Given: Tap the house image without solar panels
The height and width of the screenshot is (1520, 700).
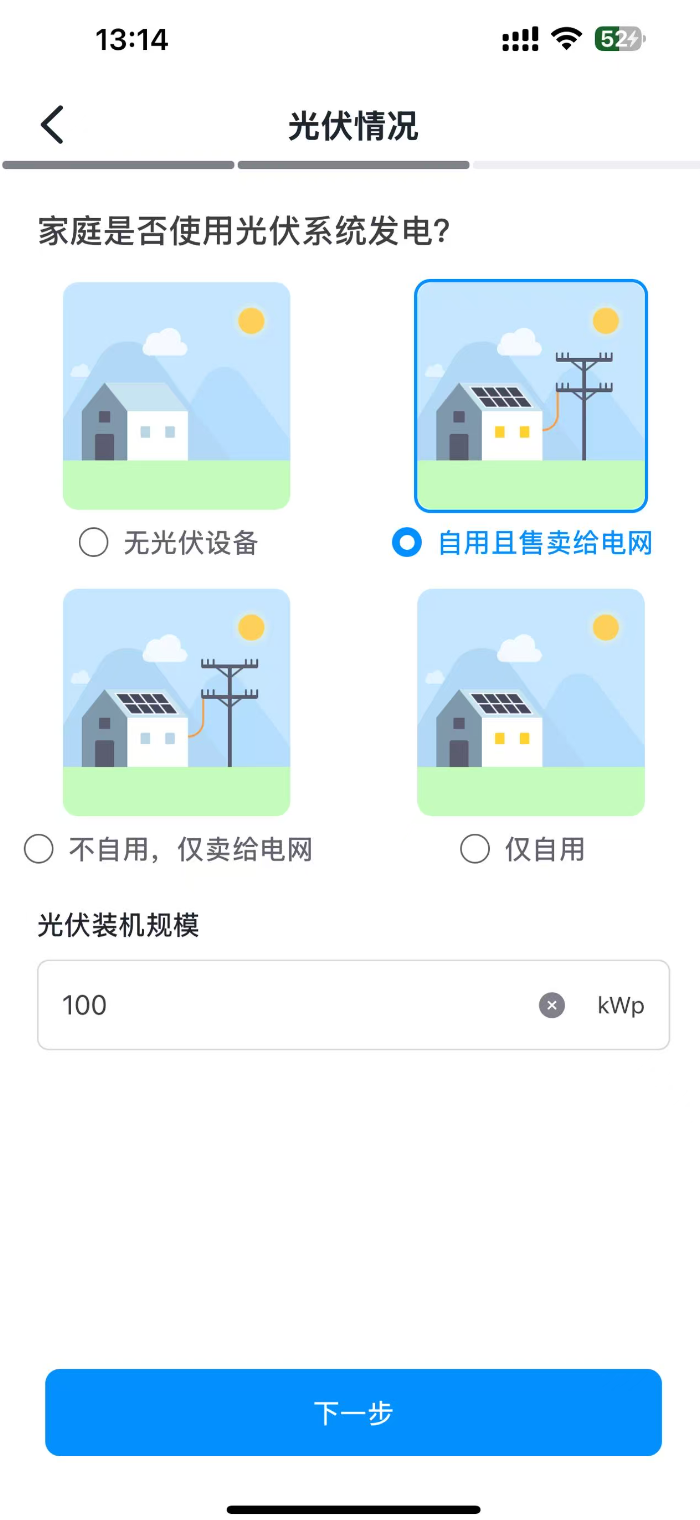Looking at the screenshot, I should pyautogui.click(x=177, y=396).
